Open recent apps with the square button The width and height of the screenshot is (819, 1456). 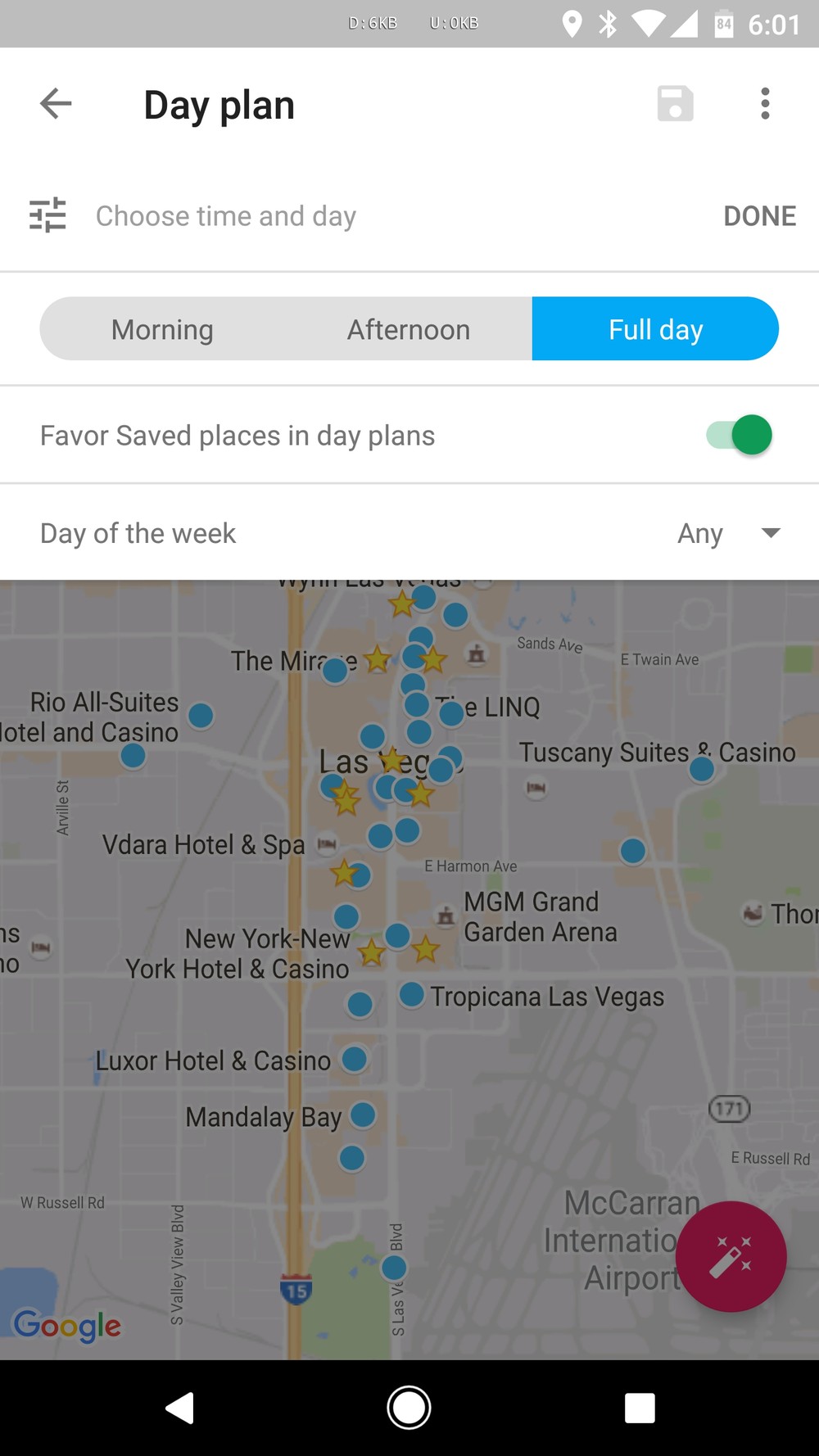coord(640,1408)
